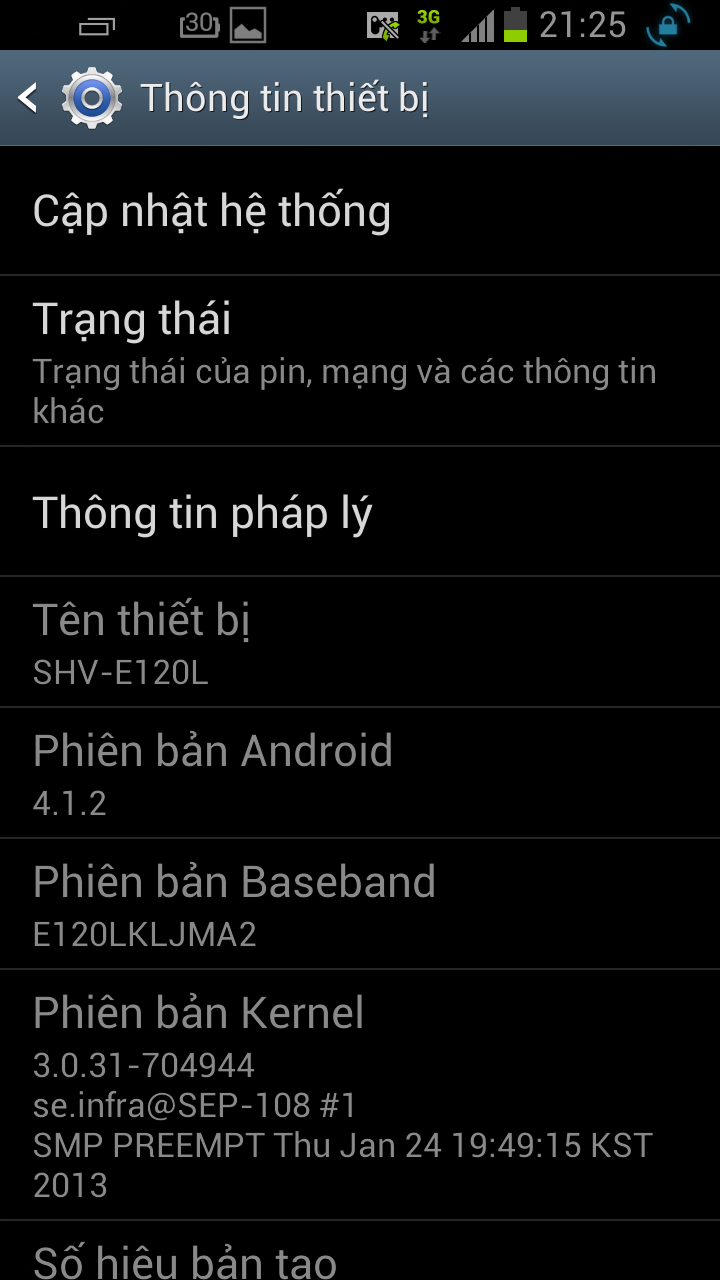Go back from Thông tin thiết bị
The width and height of the screenshot is (720, 1280).
click(70, 98)
